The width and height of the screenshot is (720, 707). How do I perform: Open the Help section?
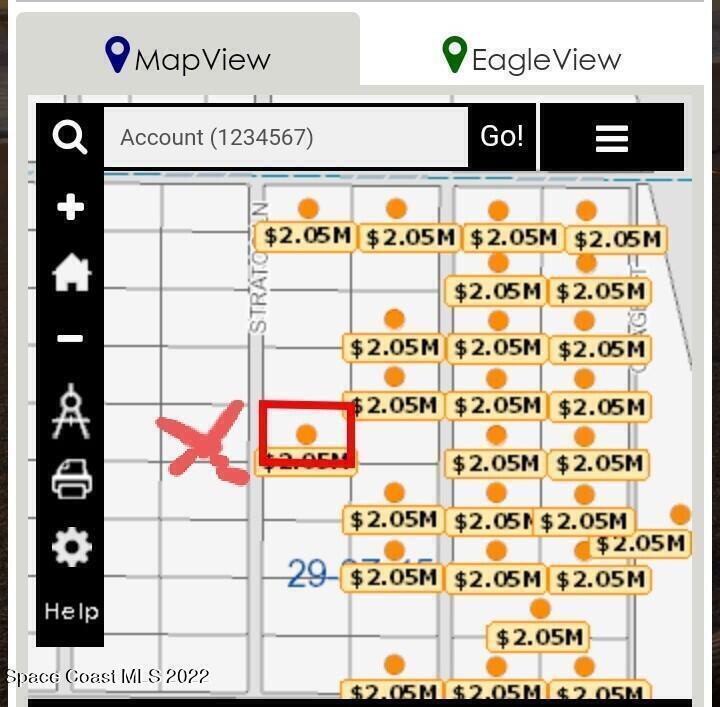click(71, 611)
